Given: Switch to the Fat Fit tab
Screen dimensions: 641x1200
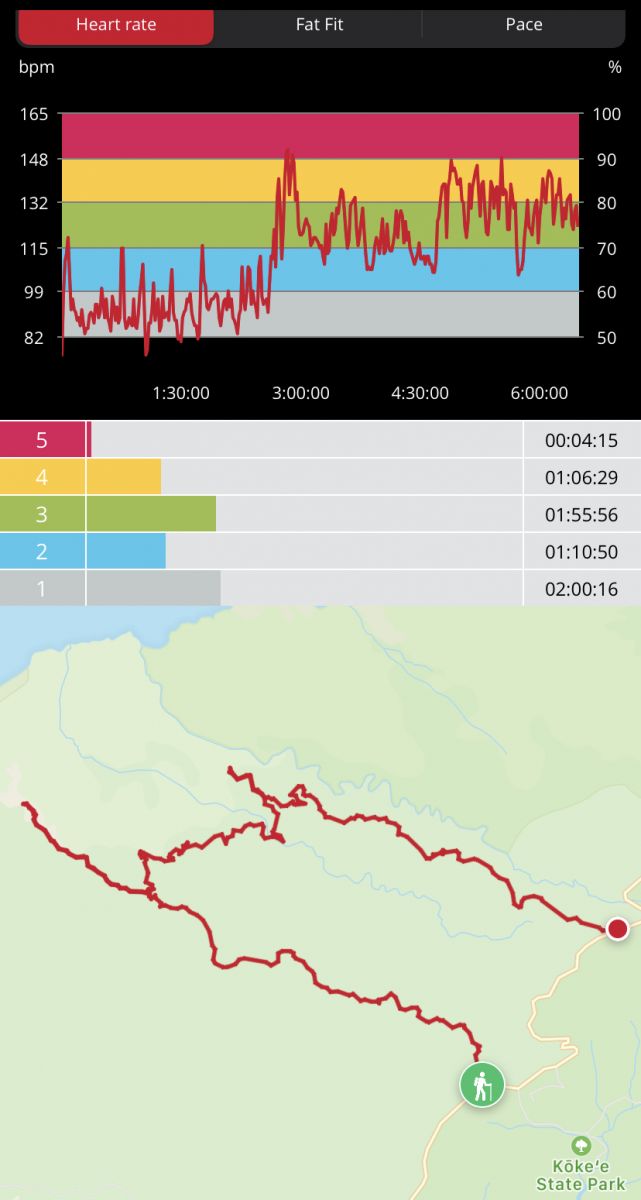Looking at the screenshot, I should 320,25.
